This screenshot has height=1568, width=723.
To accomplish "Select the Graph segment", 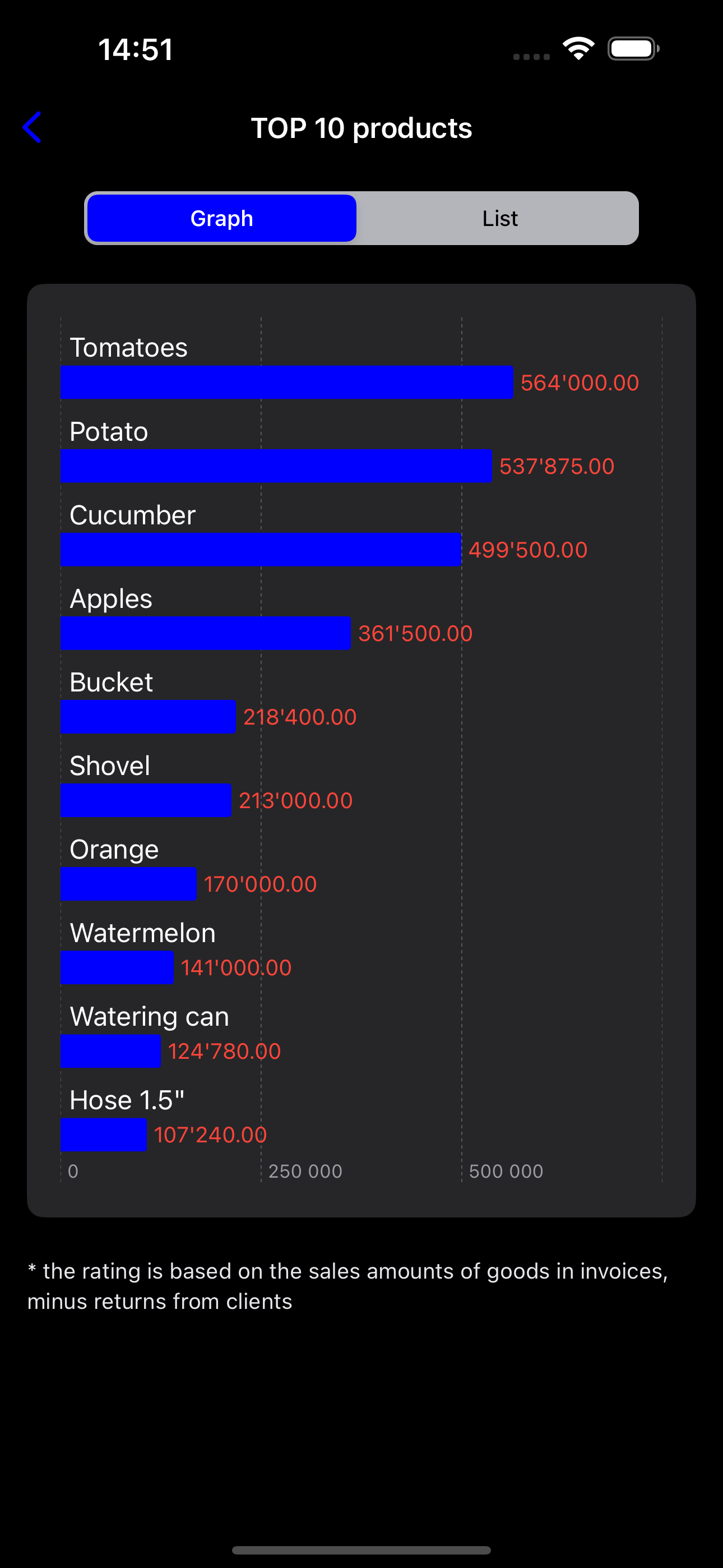I will (222, 219).
